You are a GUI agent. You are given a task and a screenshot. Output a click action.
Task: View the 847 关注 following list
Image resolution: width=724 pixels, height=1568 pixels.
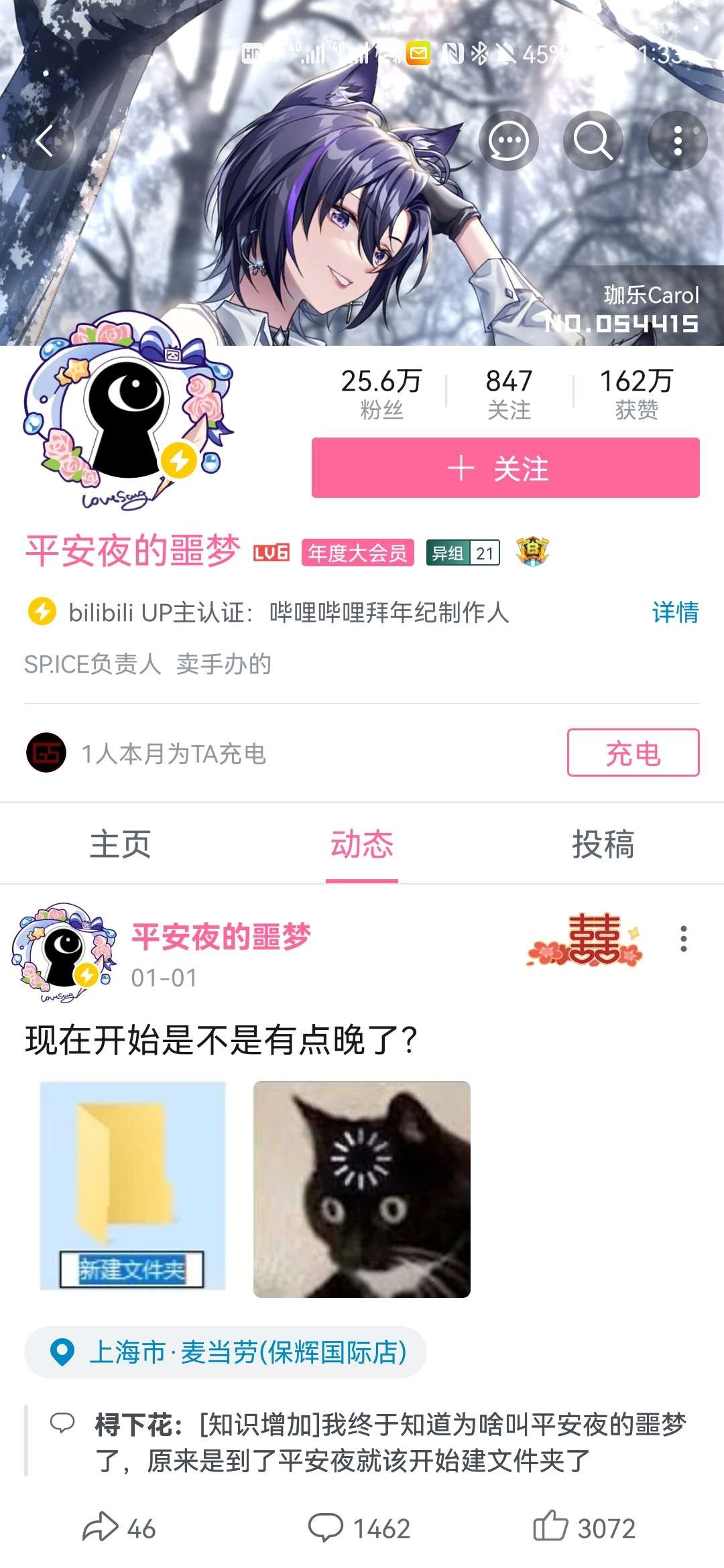tap(509, 393)
